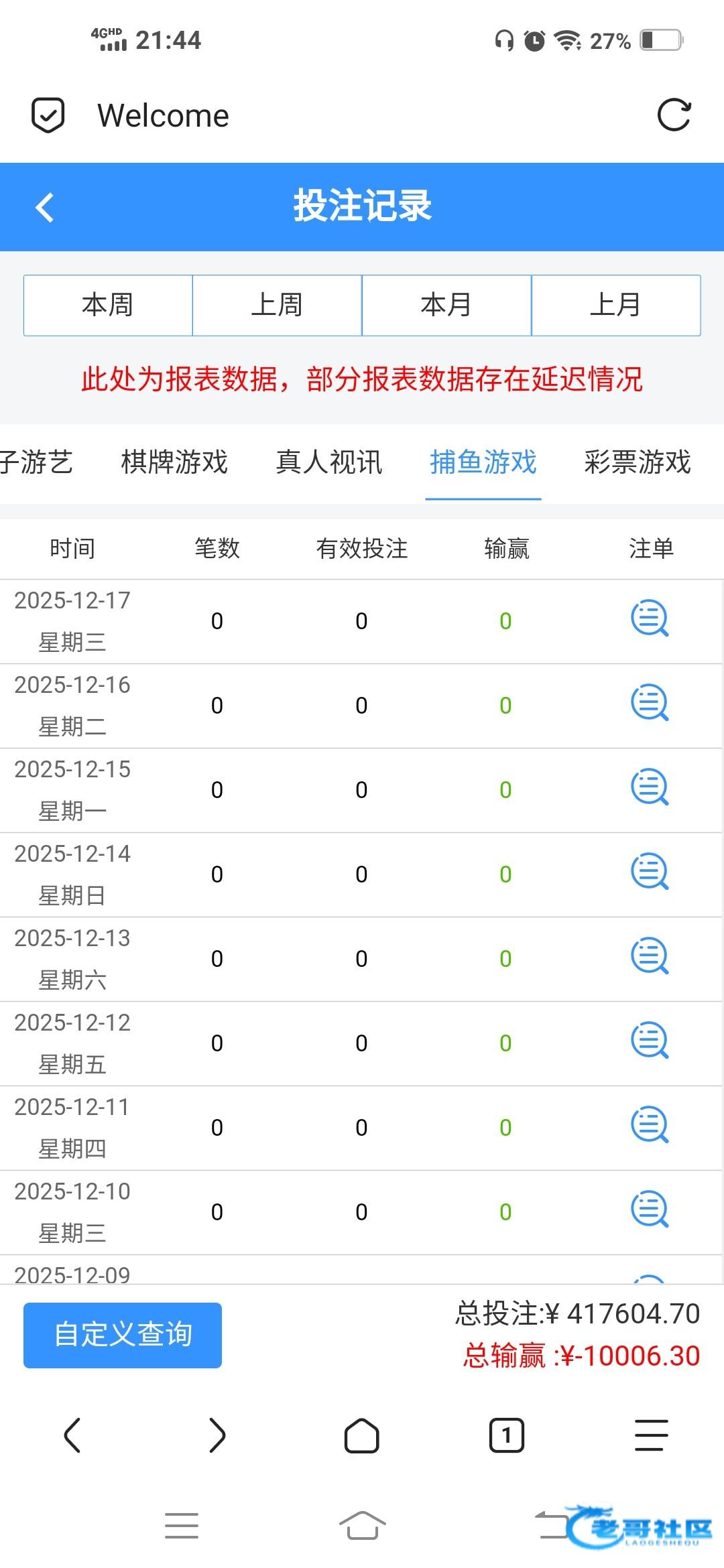Open bet slip details for 2025-12-16

point(650,704)
